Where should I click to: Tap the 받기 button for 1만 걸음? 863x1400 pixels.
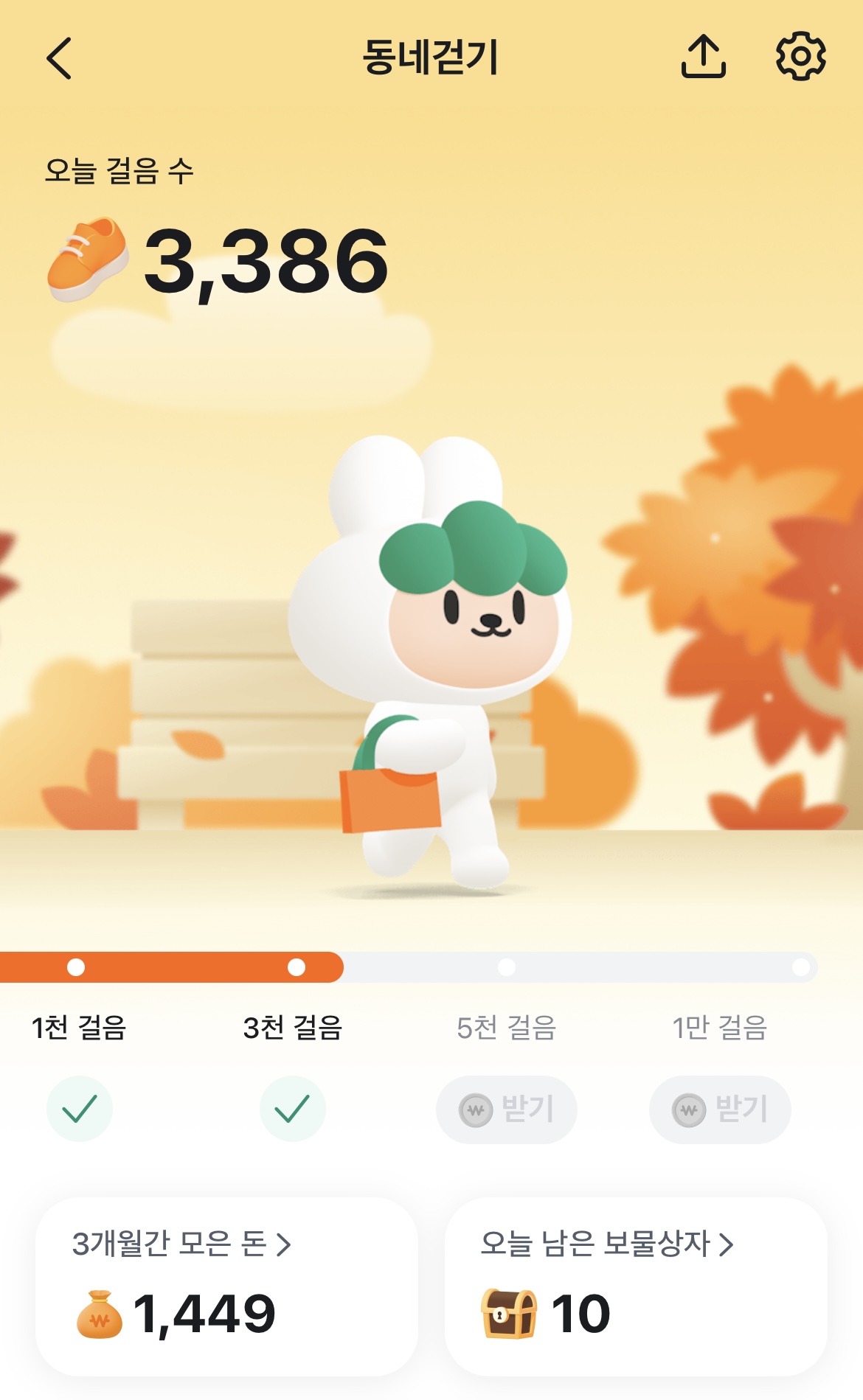click(719, 1109)
